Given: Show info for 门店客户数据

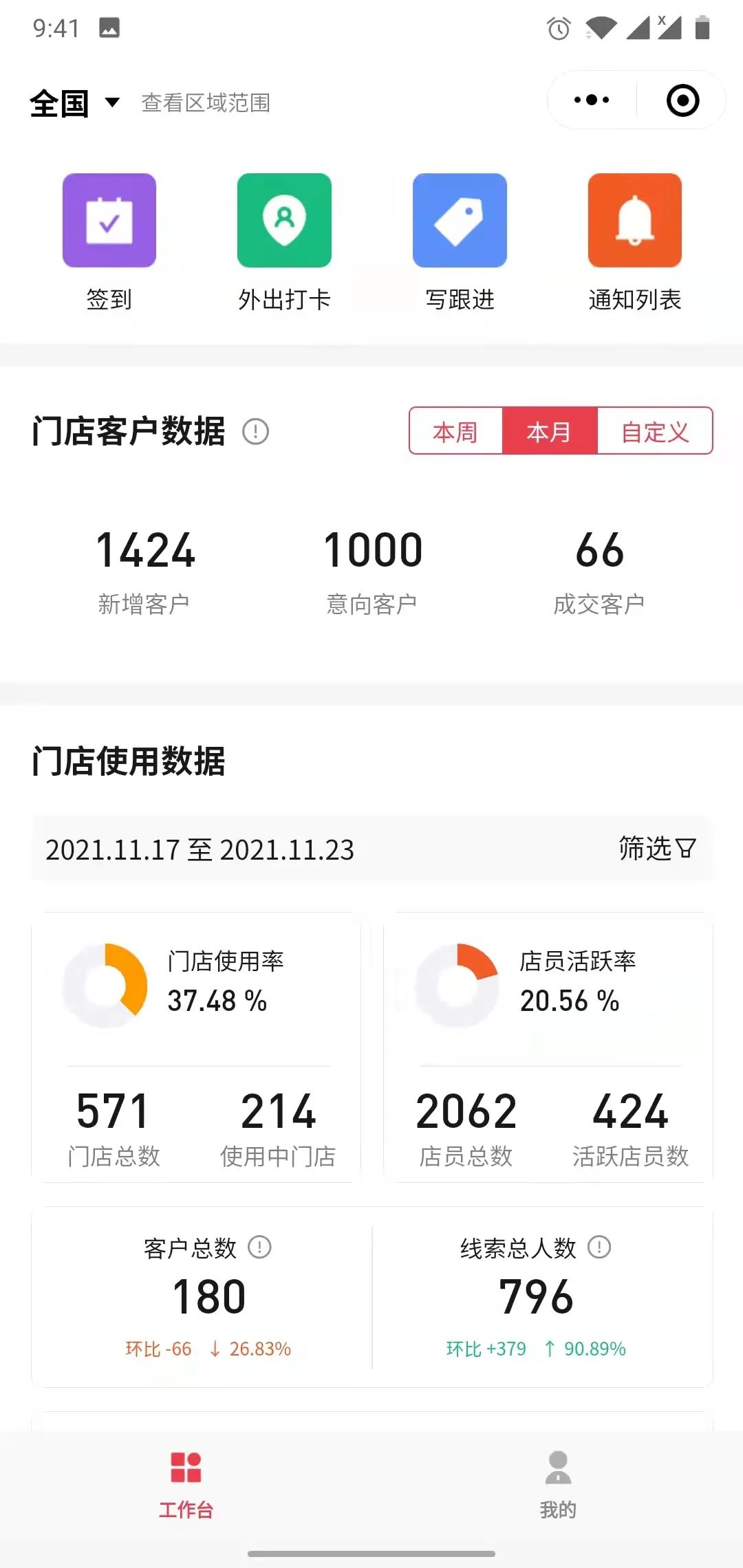Looking at the screenshot, I should (255, 432).
